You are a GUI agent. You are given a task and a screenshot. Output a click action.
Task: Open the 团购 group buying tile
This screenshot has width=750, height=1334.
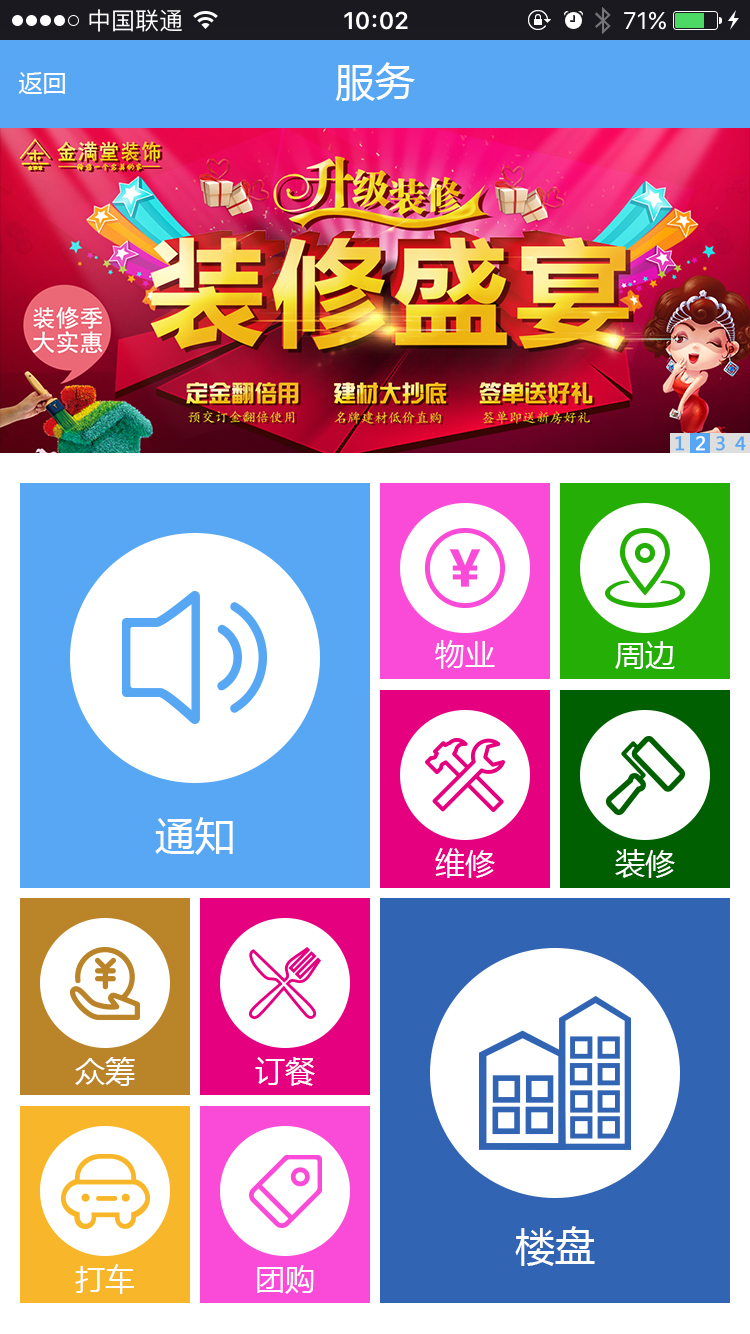click(x=285, y=1204)
